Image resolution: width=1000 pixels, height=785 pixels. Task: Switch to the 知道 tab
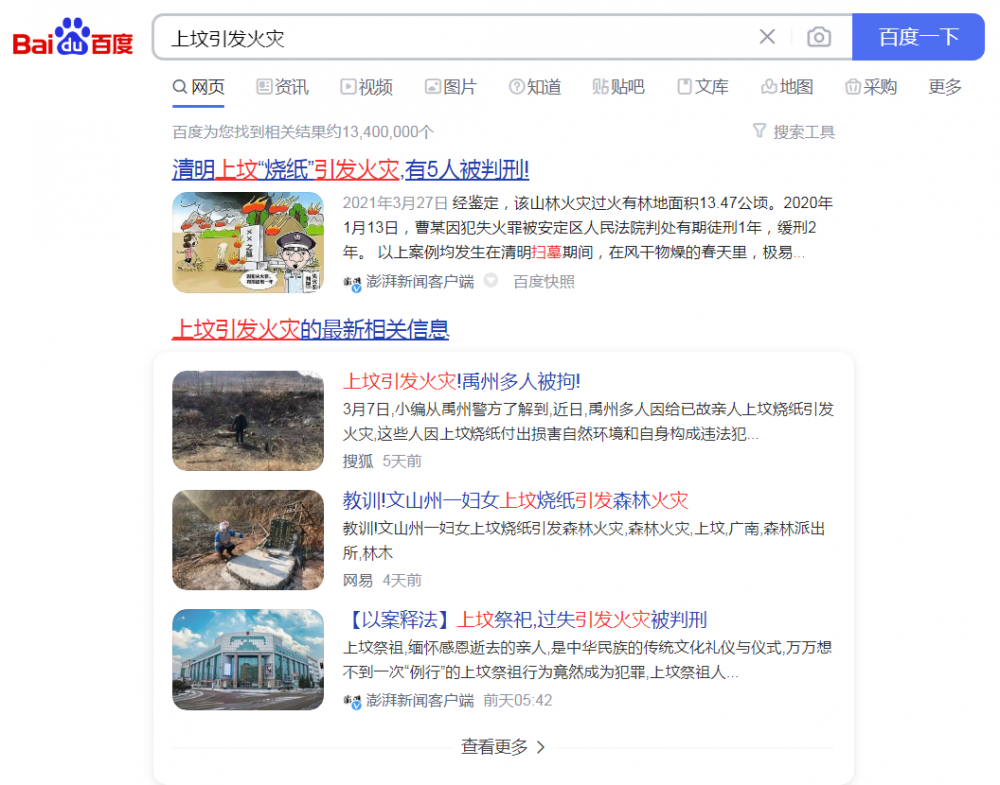click(x=535, y=87)
